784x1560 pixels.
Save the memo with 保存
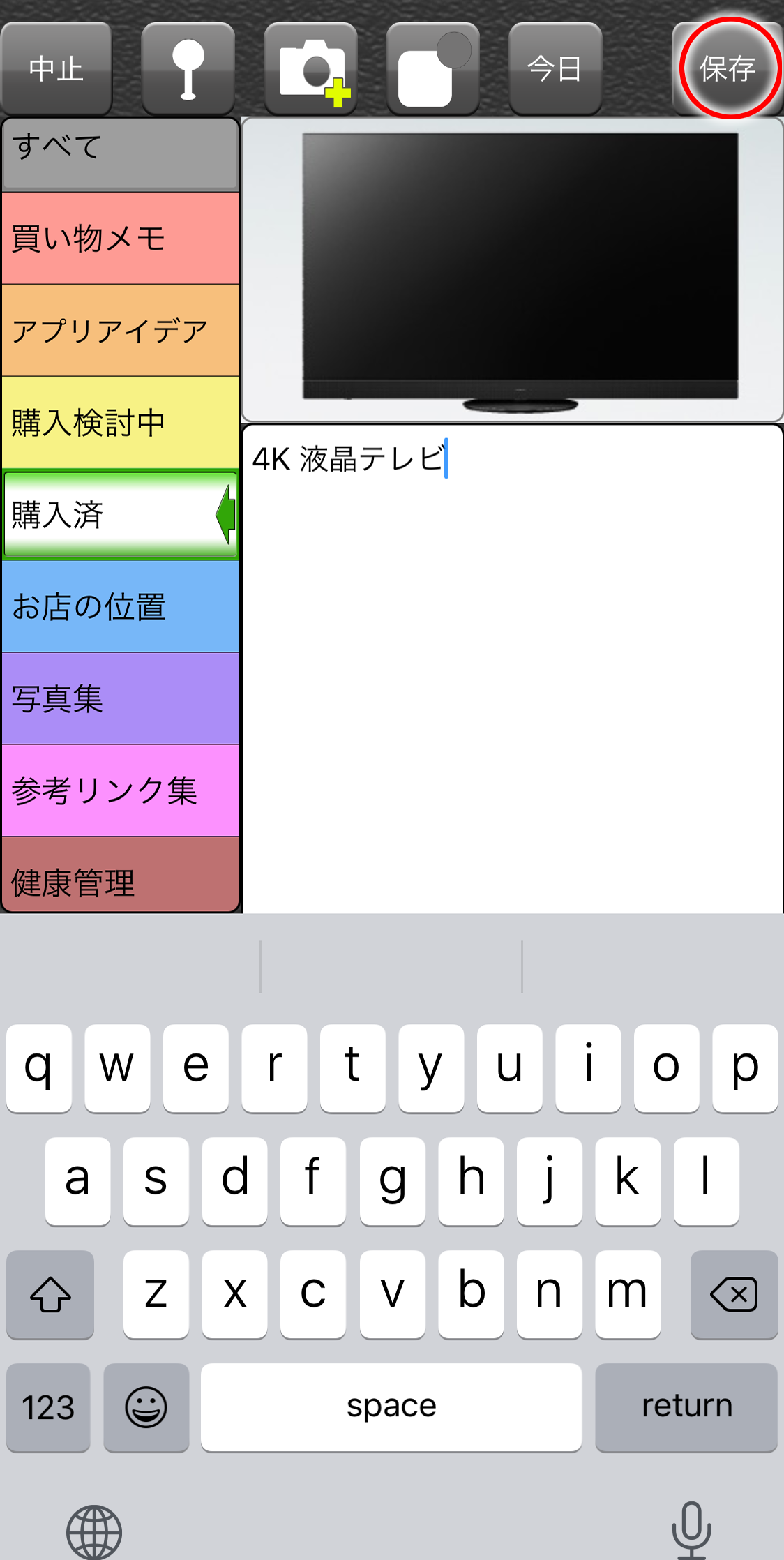click(x=728, y=68)
